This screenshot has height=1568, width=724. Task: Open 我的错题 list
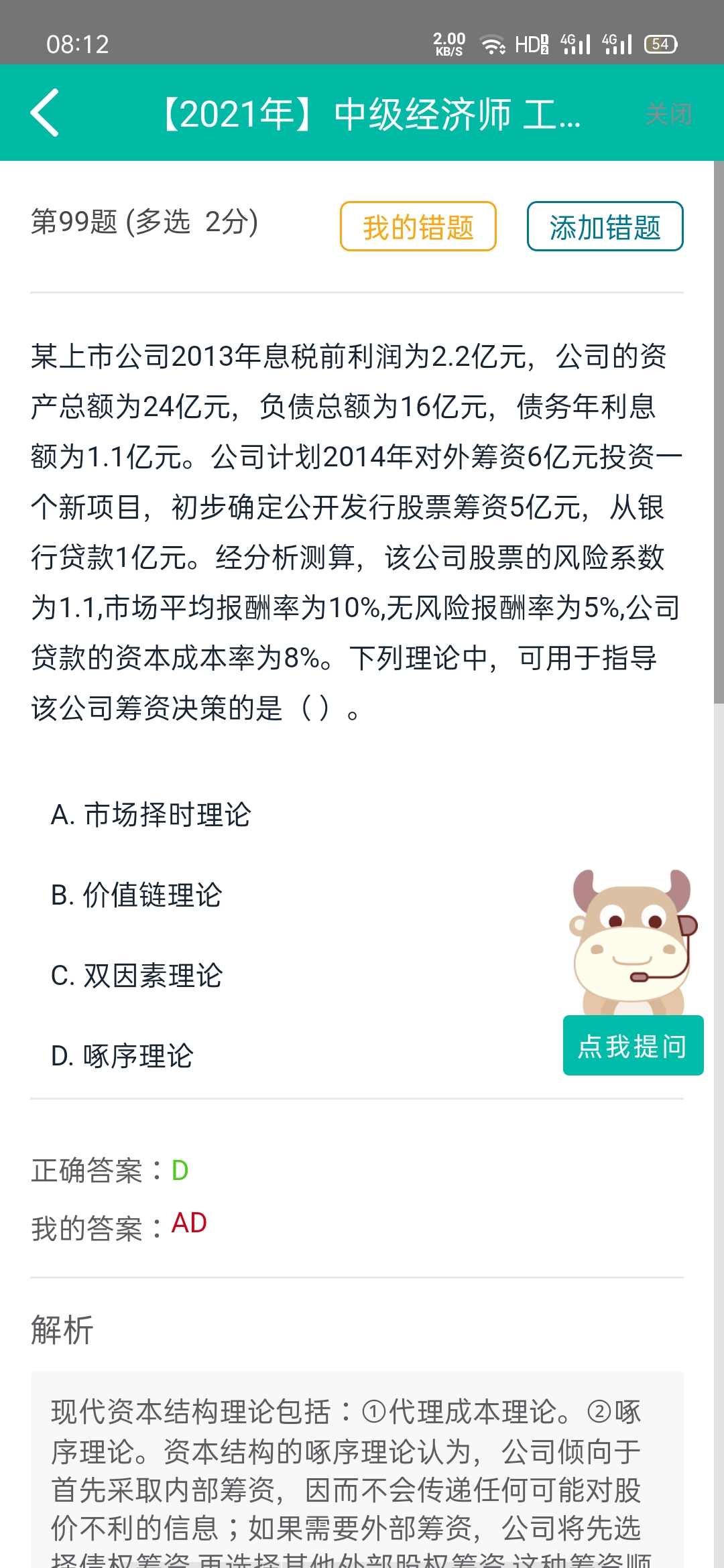click(418, 226)
